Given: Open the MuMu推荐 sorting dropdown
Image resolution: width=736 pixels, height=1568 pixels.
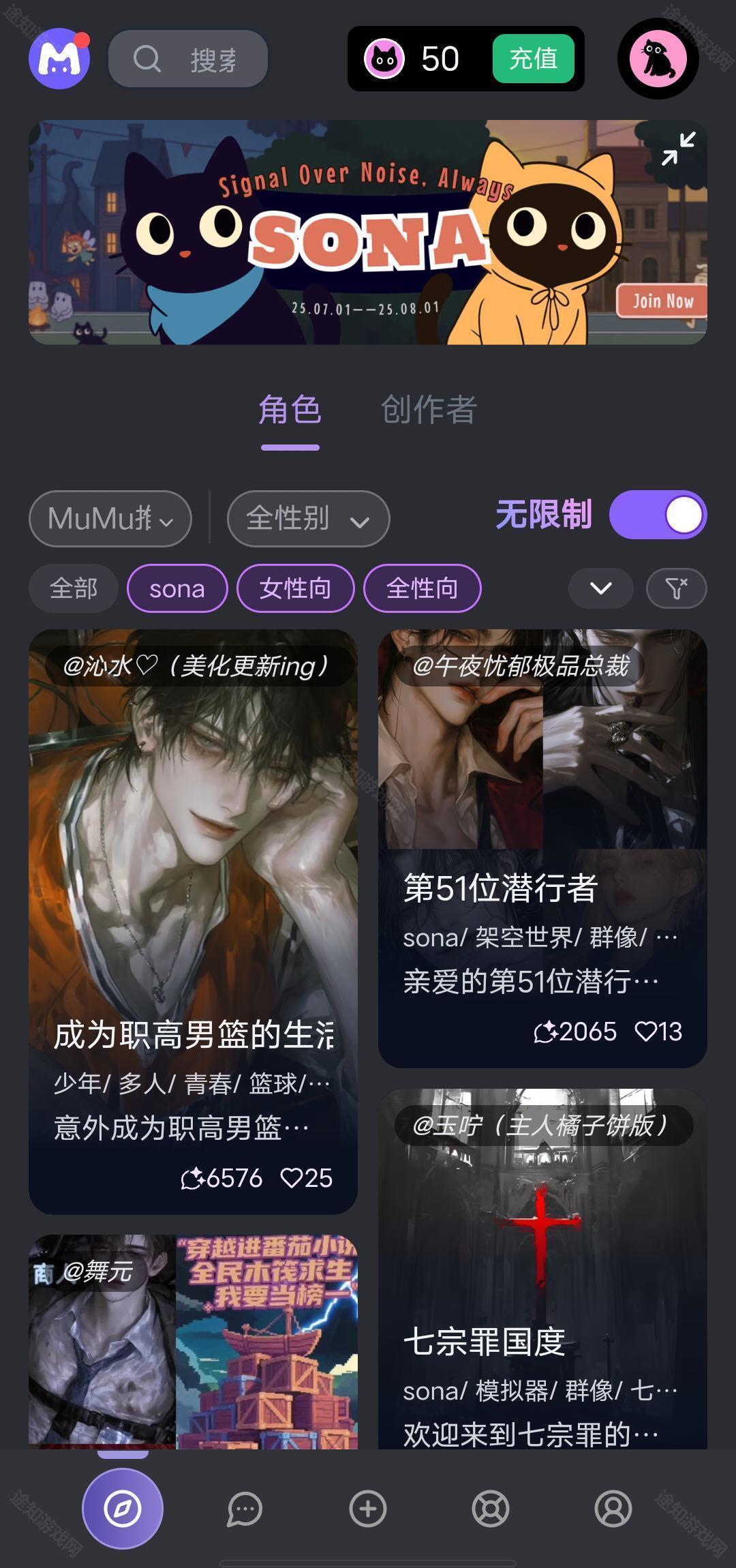Looking at the screenshot, I should pos(110,518).
